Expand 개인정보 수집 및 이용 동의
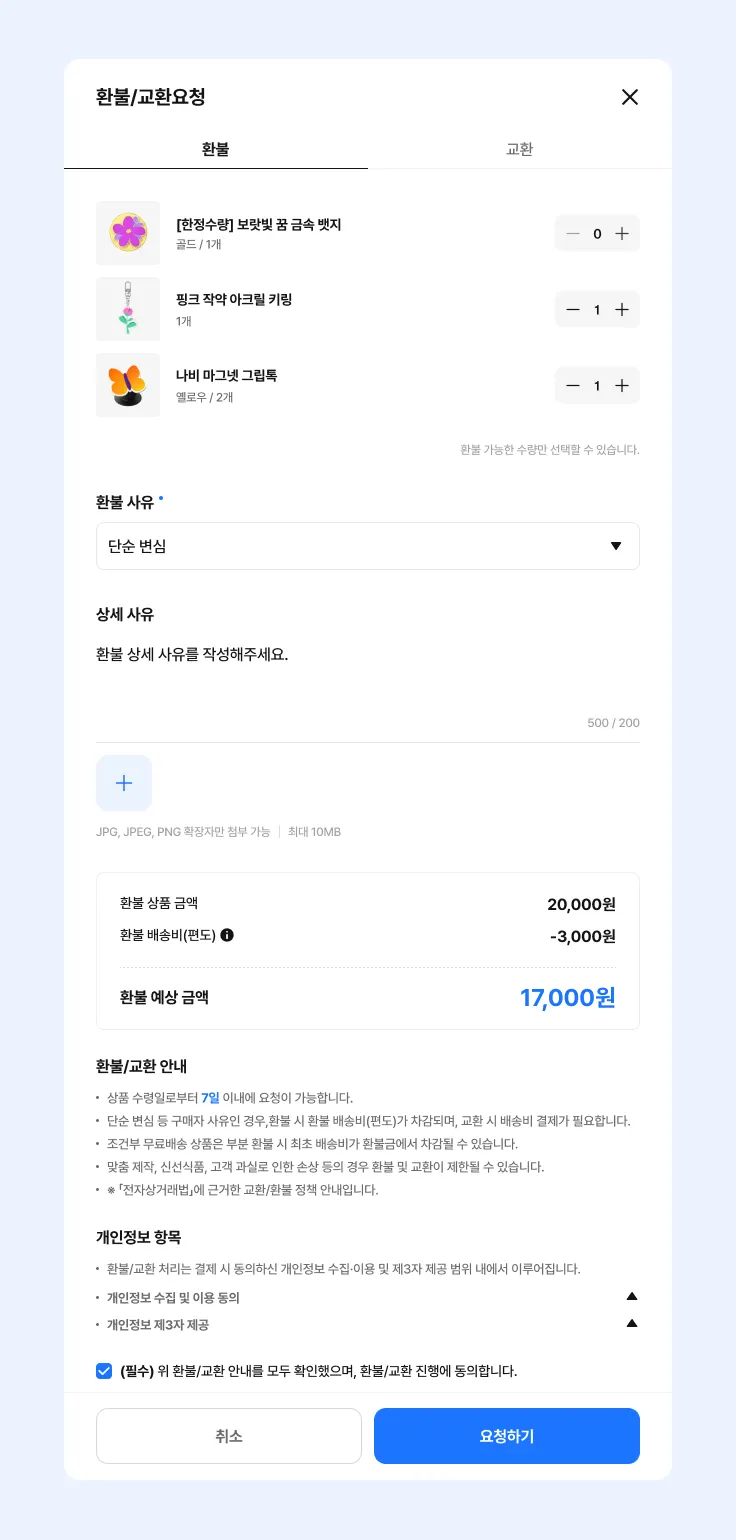736x1540 pixels. click(x=631, y=1297)
